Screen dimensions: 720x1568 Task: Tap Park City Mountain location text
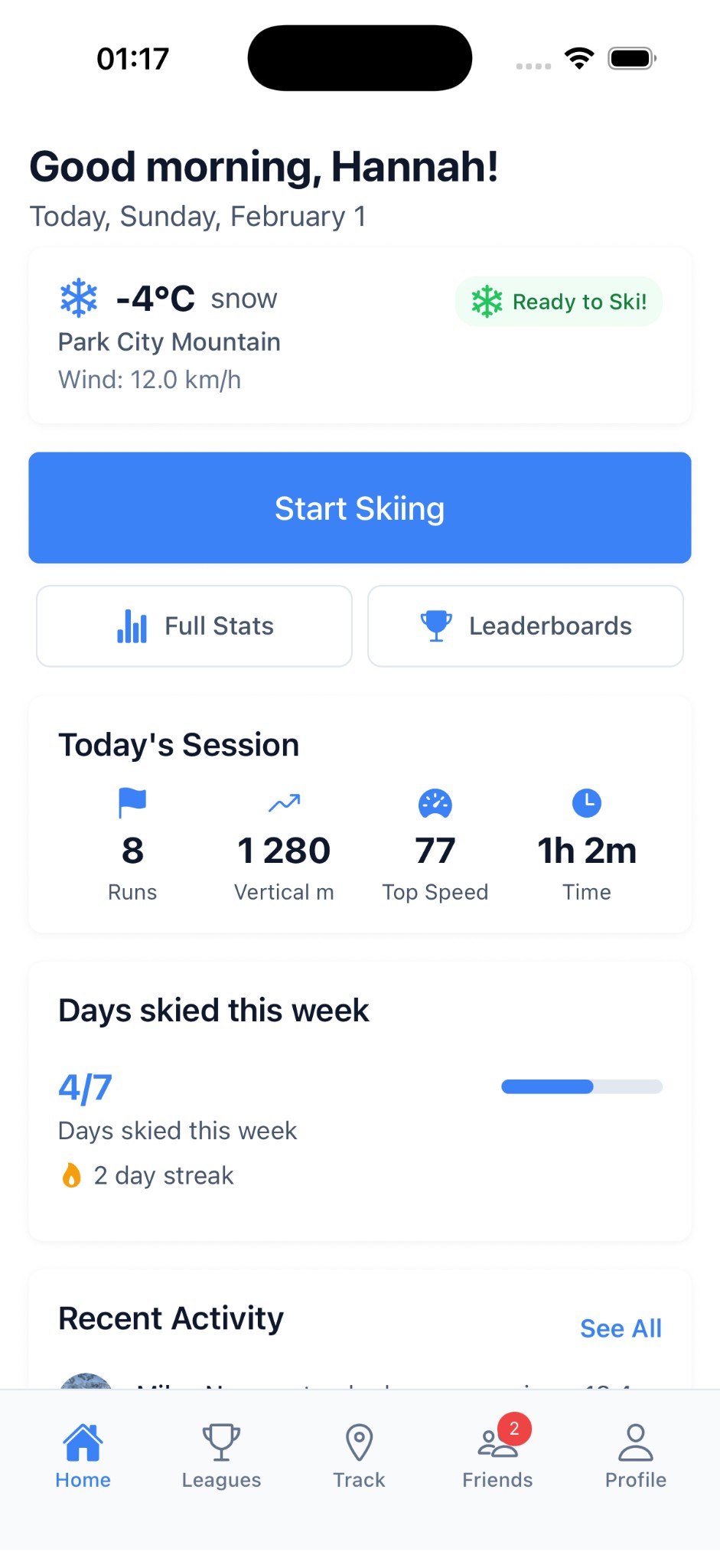tap(169, 341)
